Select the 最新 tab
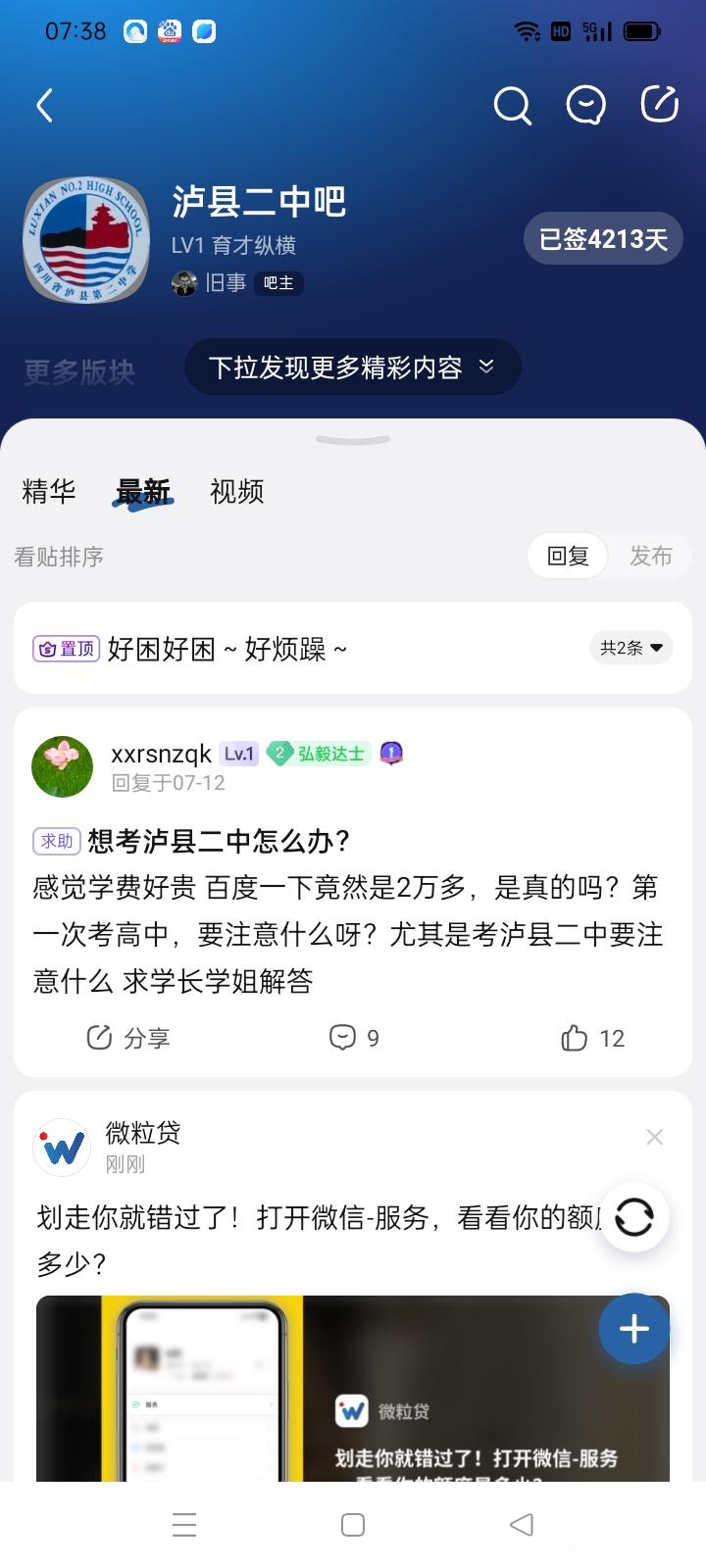706x1568 pixels. [x=143, y=491]
